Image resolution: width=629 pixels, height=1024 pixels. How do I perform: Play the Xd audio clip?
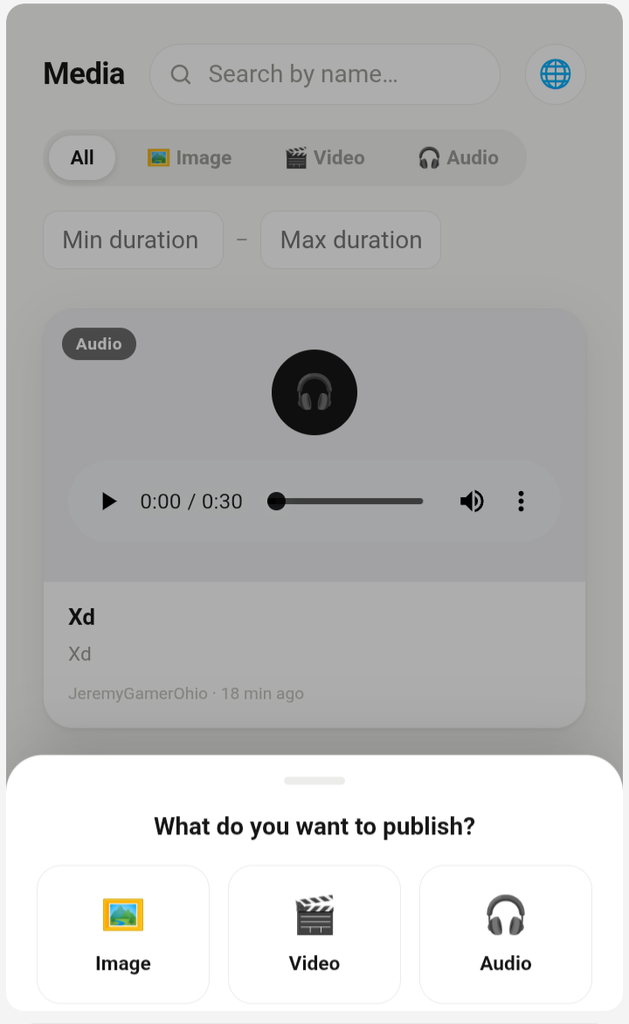click(x=109, y=501)
